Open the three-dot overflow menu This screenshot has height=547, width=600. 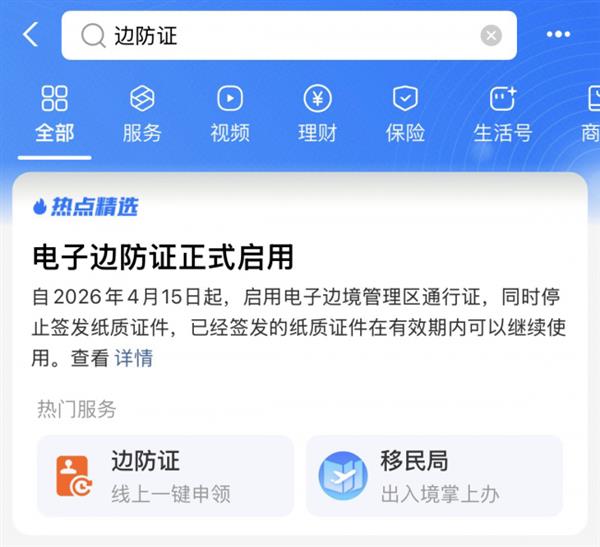[558, 35]
